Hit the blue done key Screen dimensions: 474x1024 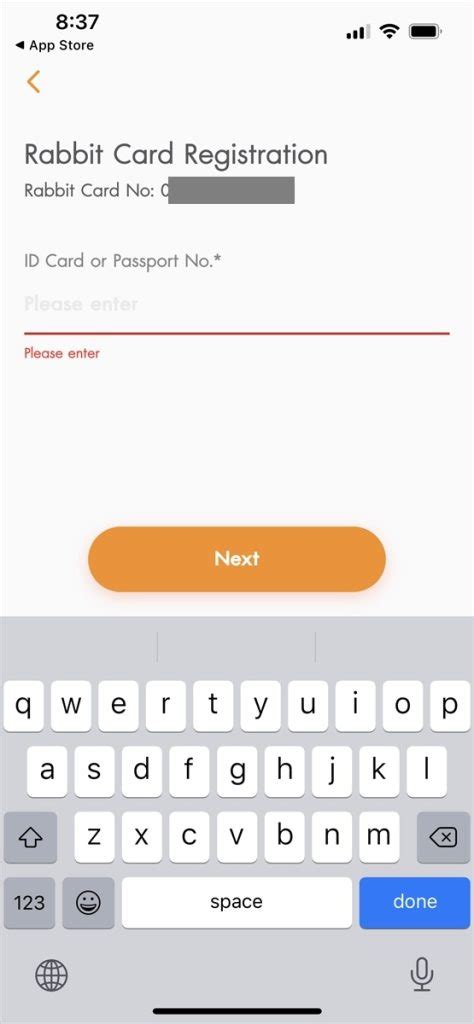[415, 903]
